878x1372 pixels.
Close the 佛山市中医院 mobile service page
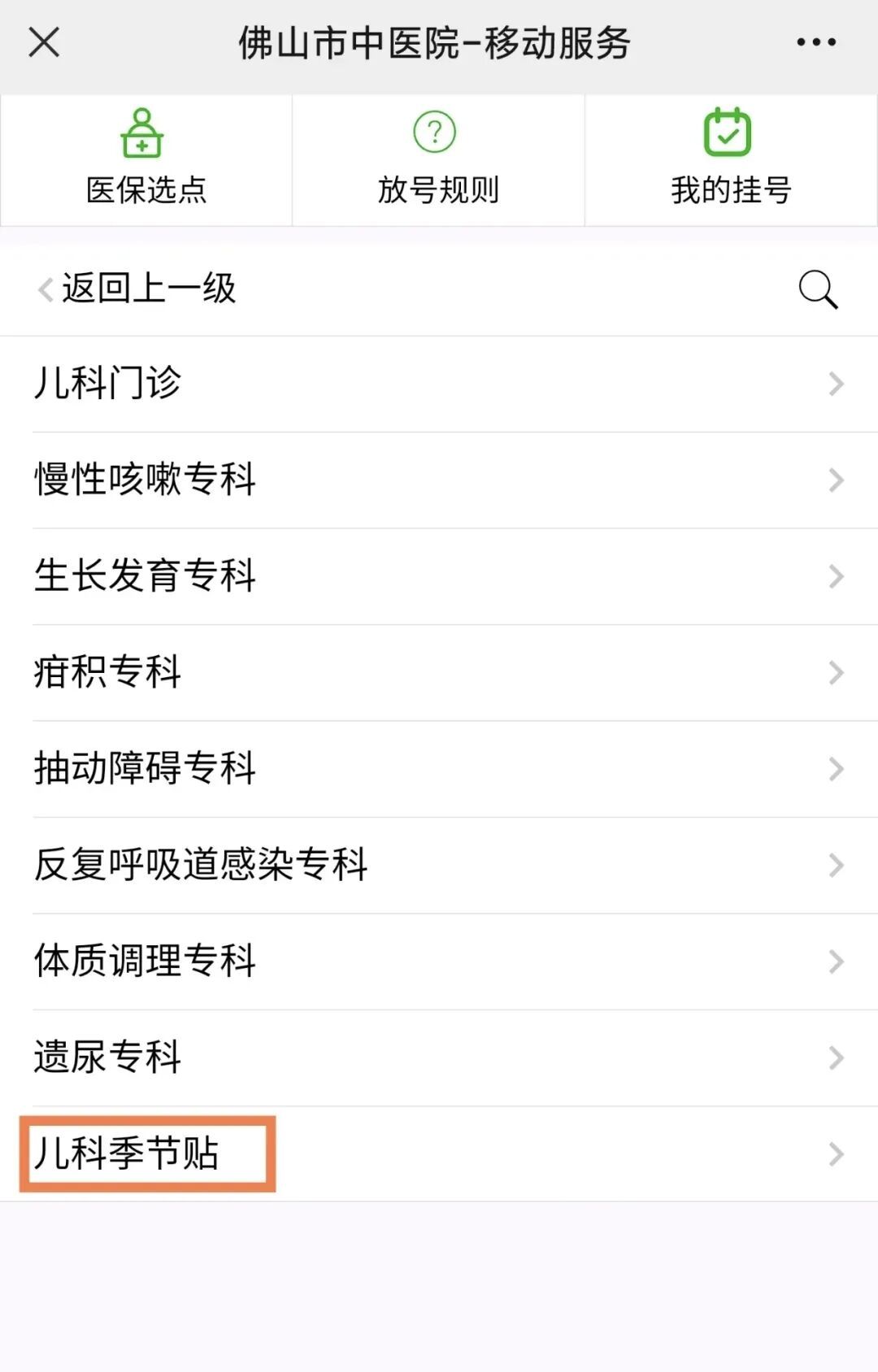tap(44, 42)
